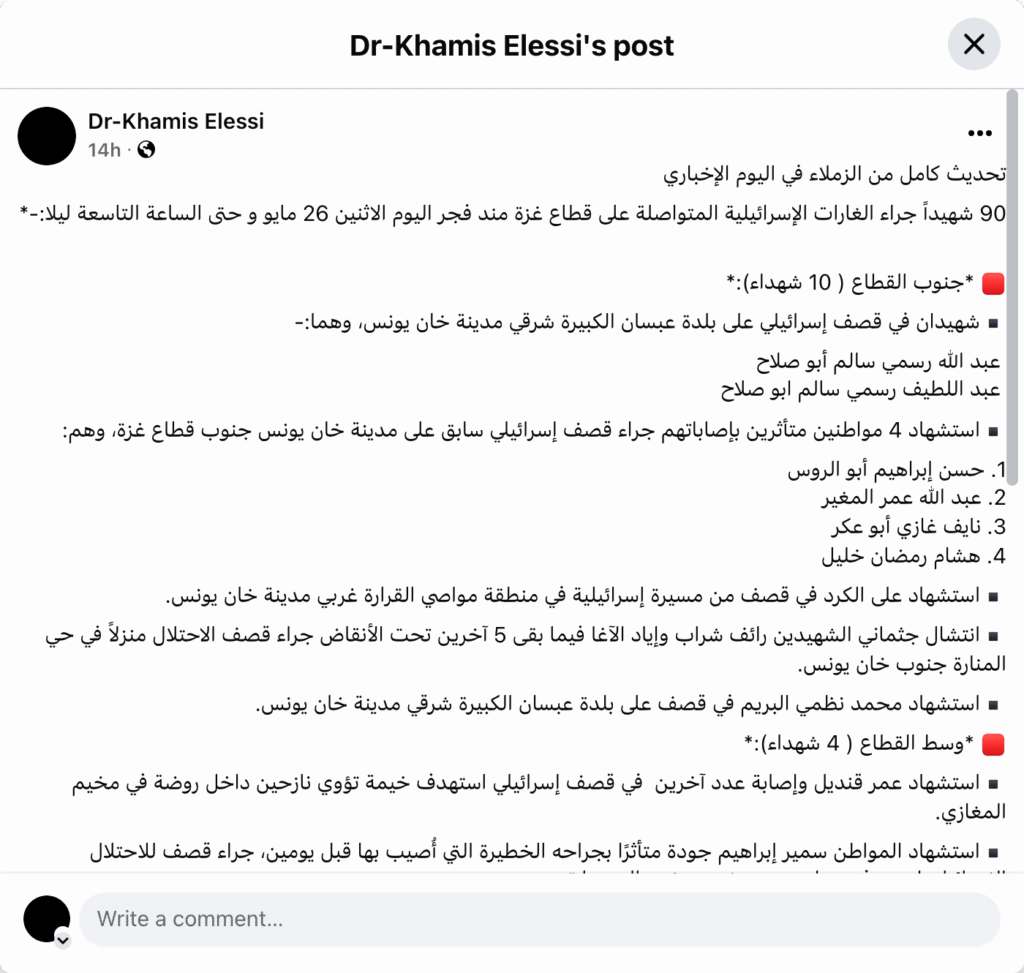Close the post dialog
This screenshot has width=1024, height=973.
(x=973, y=44)
